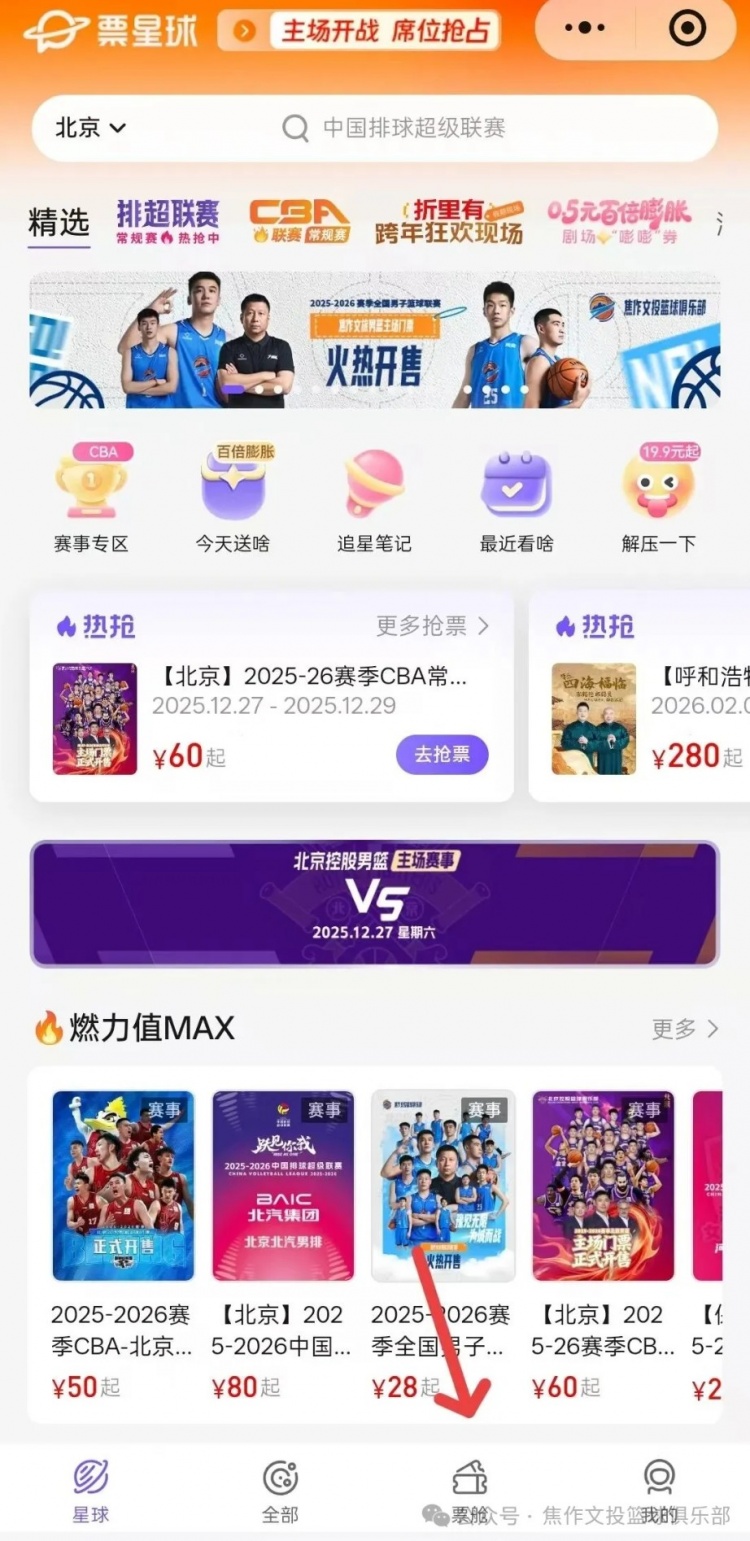Switch to the 排超联赛 tab
The width and height of the screenshot is (750, 1541).
(167, 222)
